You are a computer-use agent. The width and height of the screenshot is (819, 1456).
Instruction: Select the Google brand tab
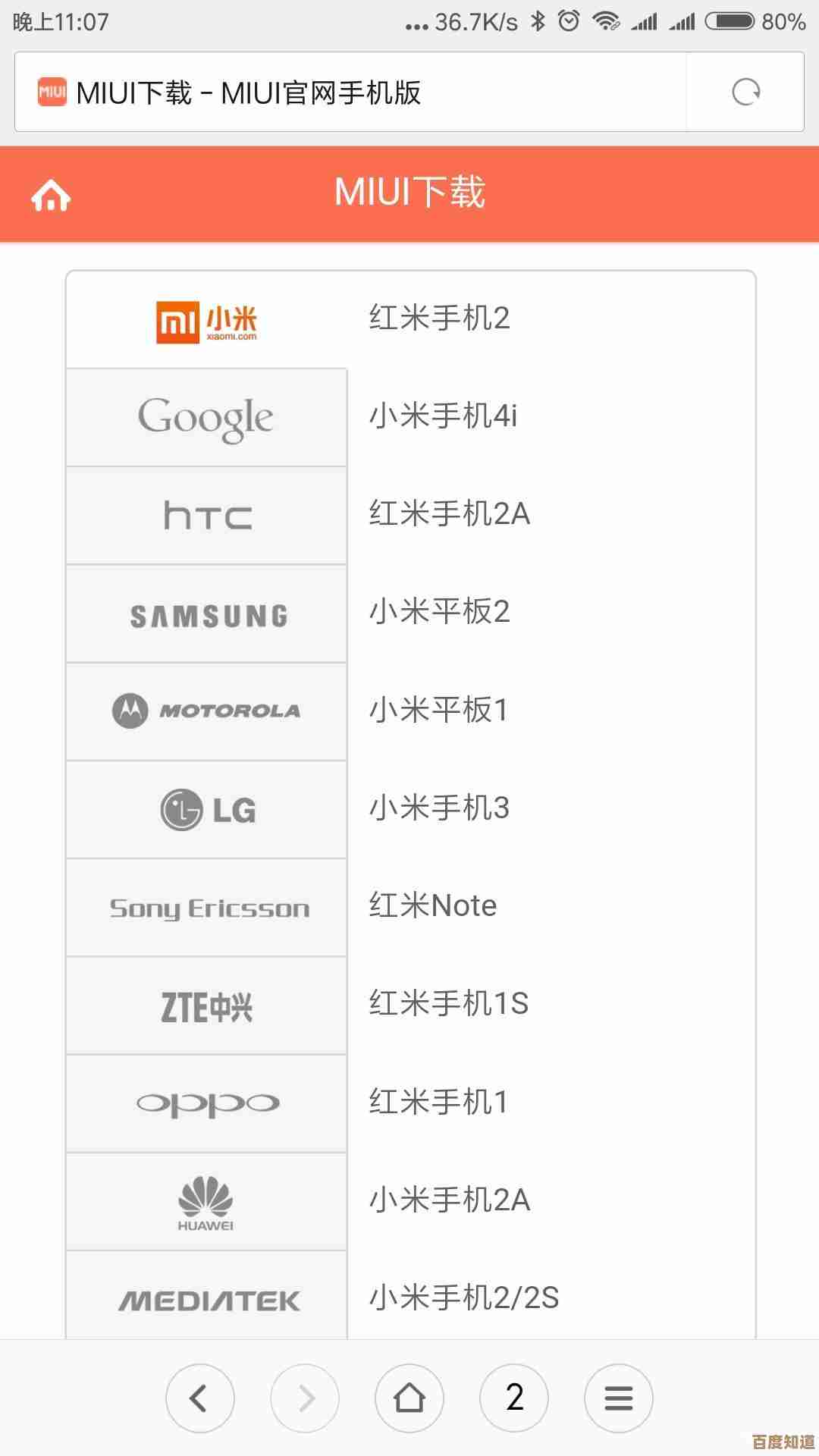(206, 418)
